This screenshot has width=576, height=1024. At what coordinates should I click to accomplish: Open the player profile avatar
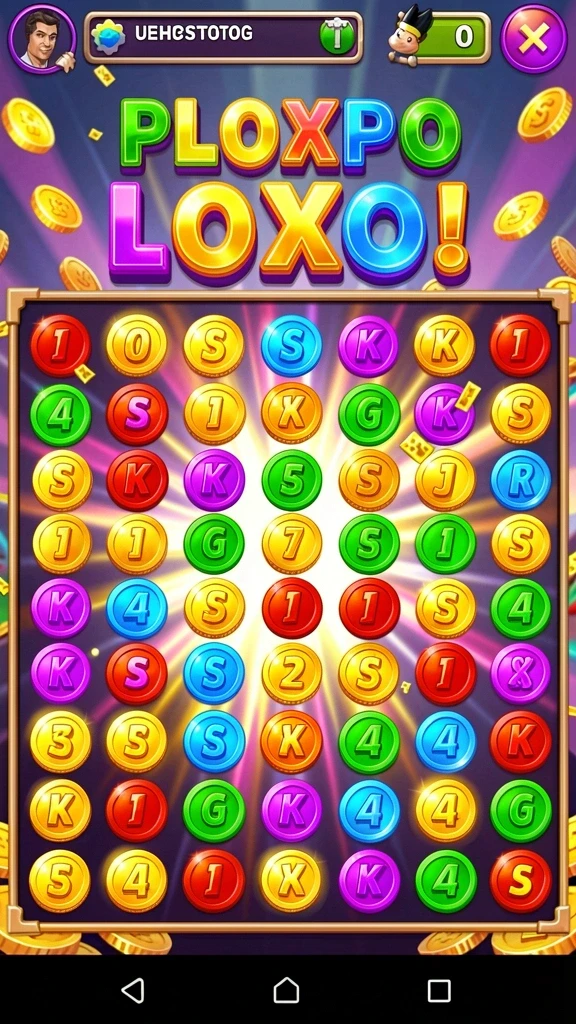pyautogui.click(x=42, y=39)
